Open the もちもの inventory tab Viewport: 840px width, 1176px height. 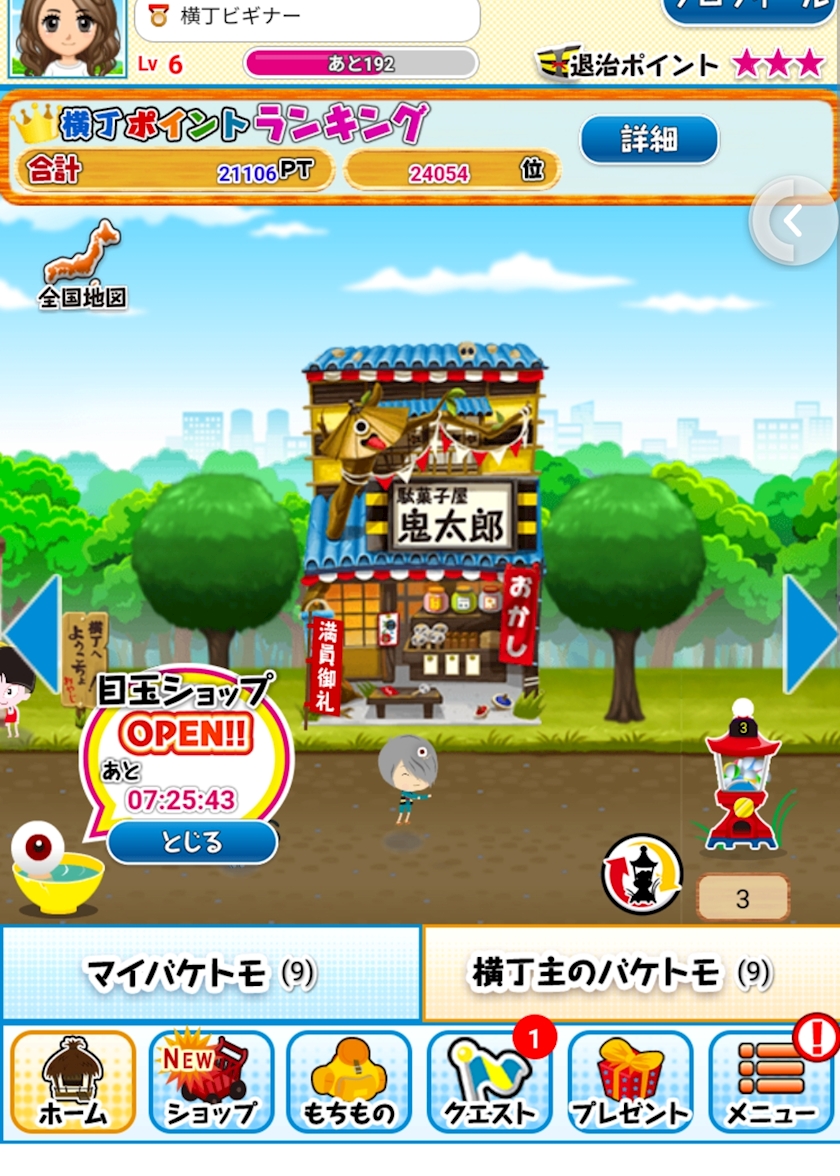click(349, 1081)
